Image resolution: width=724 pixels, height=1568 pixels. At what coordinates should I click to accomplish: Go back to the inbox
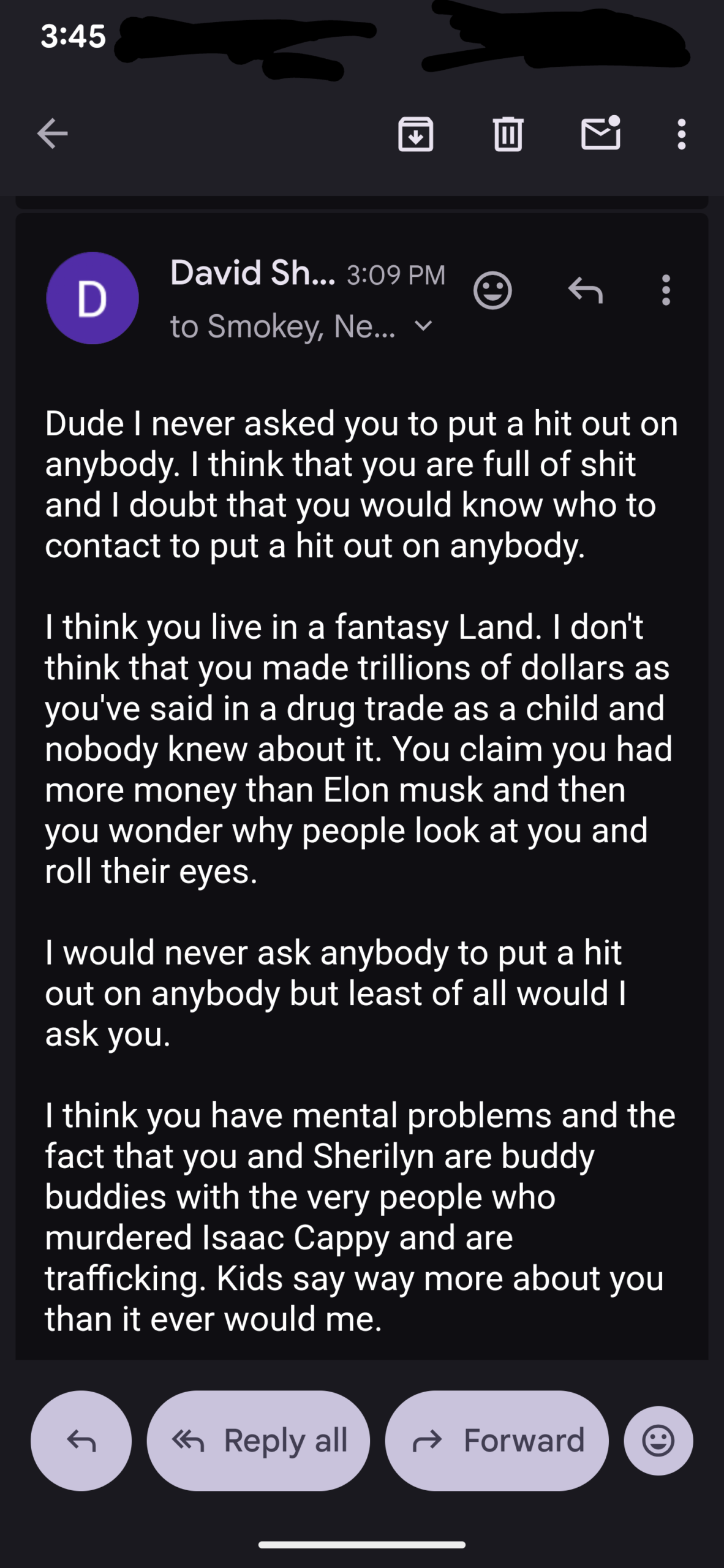point(52,134)
